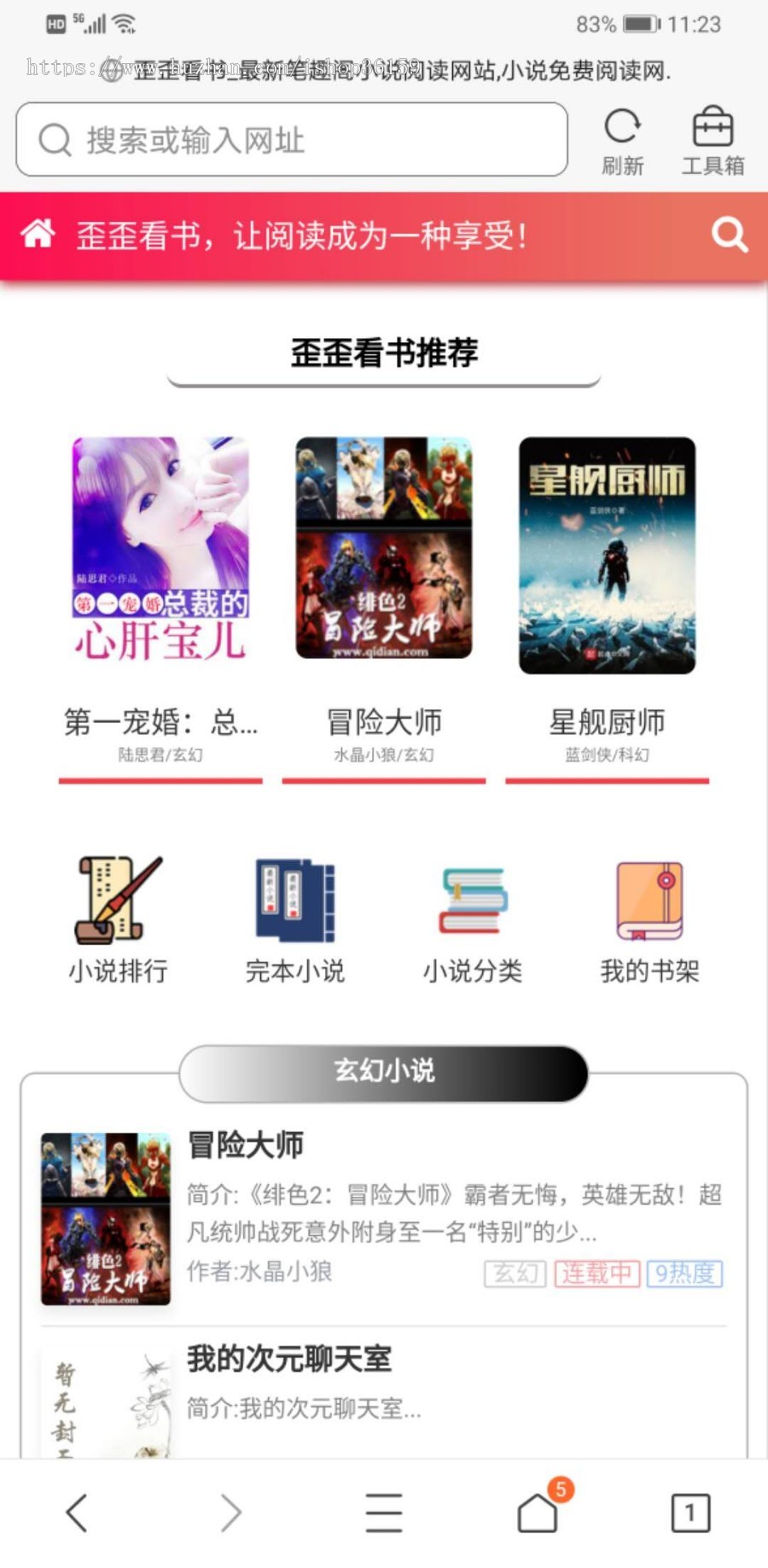Tap the magnifier icon in the address bar
The width and height of the screenshot is (768, 1568).
tap(55, 139)
